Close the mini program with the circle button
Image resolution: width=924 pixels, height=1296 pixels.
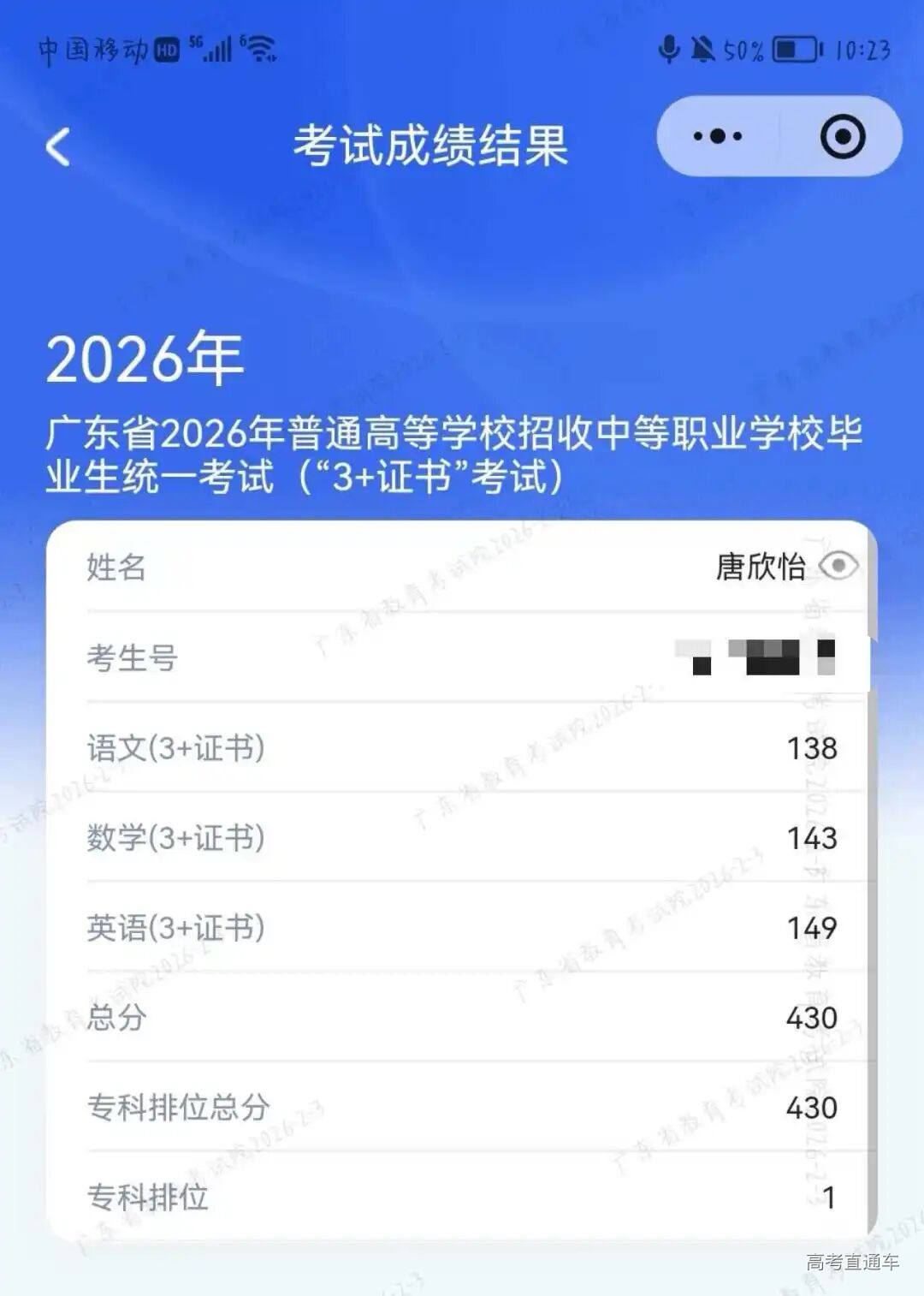842,137
